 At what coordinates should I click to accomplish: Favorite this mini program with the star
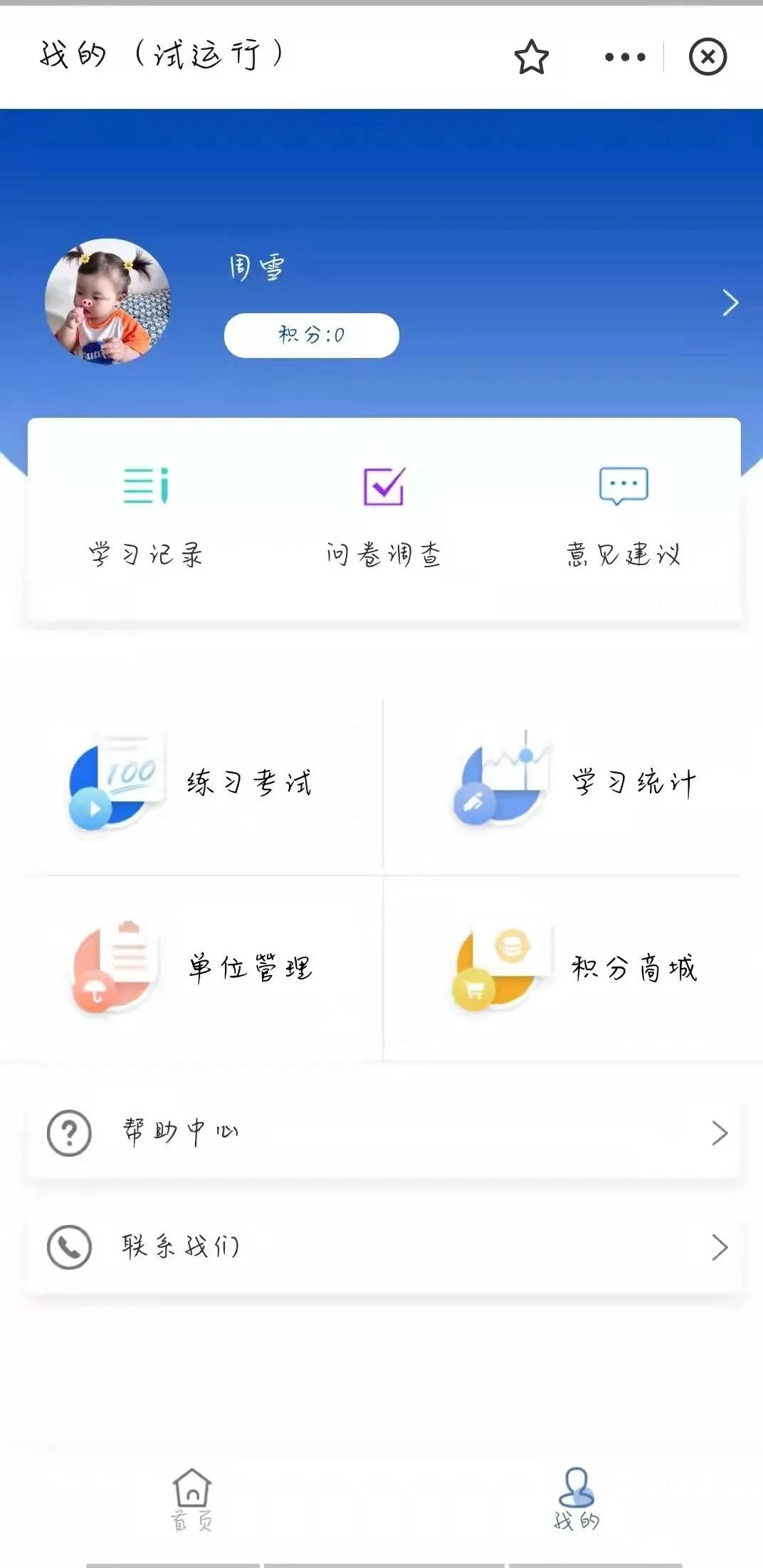532,58
